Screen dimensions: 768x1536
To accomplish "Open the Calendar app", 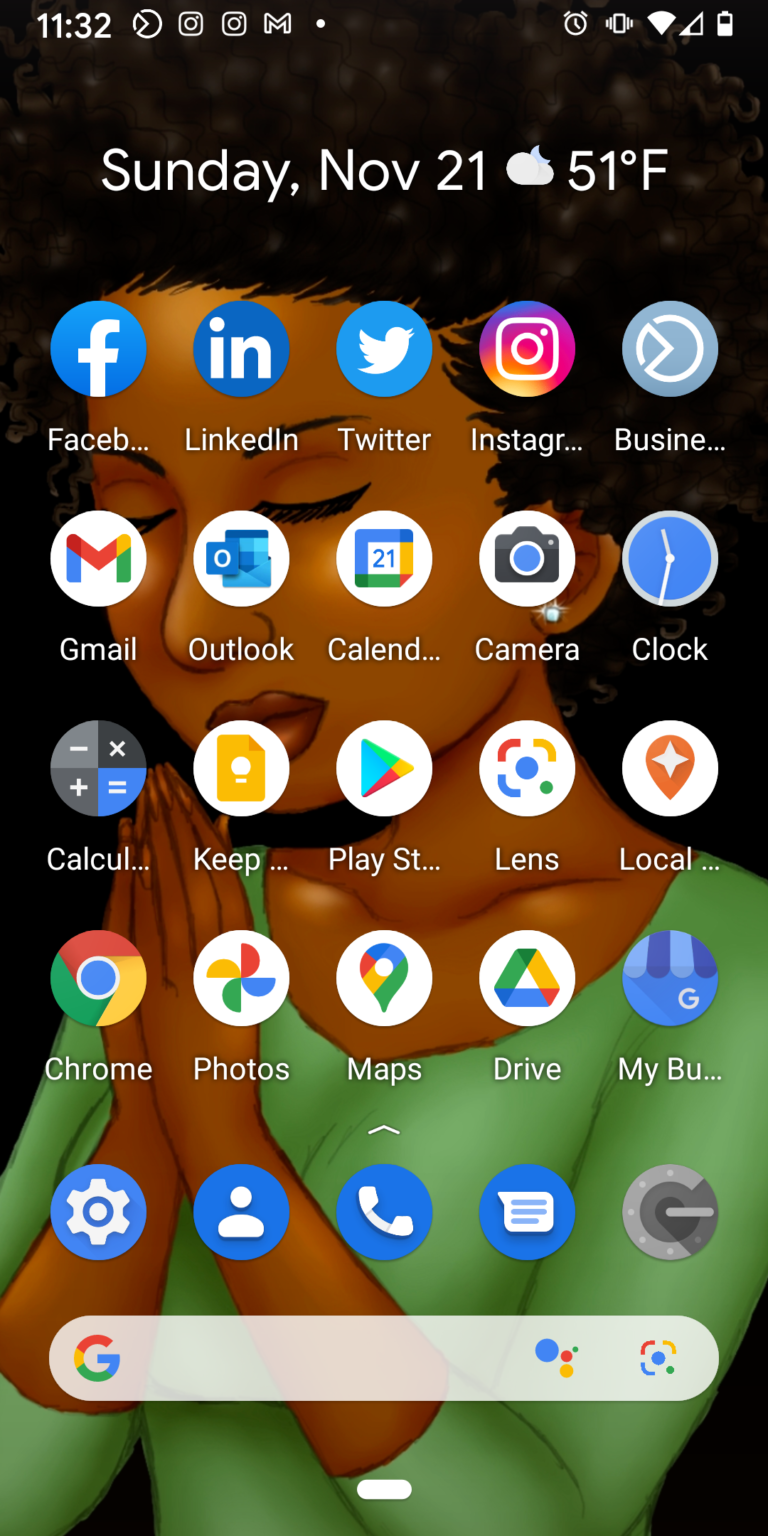I will point(384,559).
